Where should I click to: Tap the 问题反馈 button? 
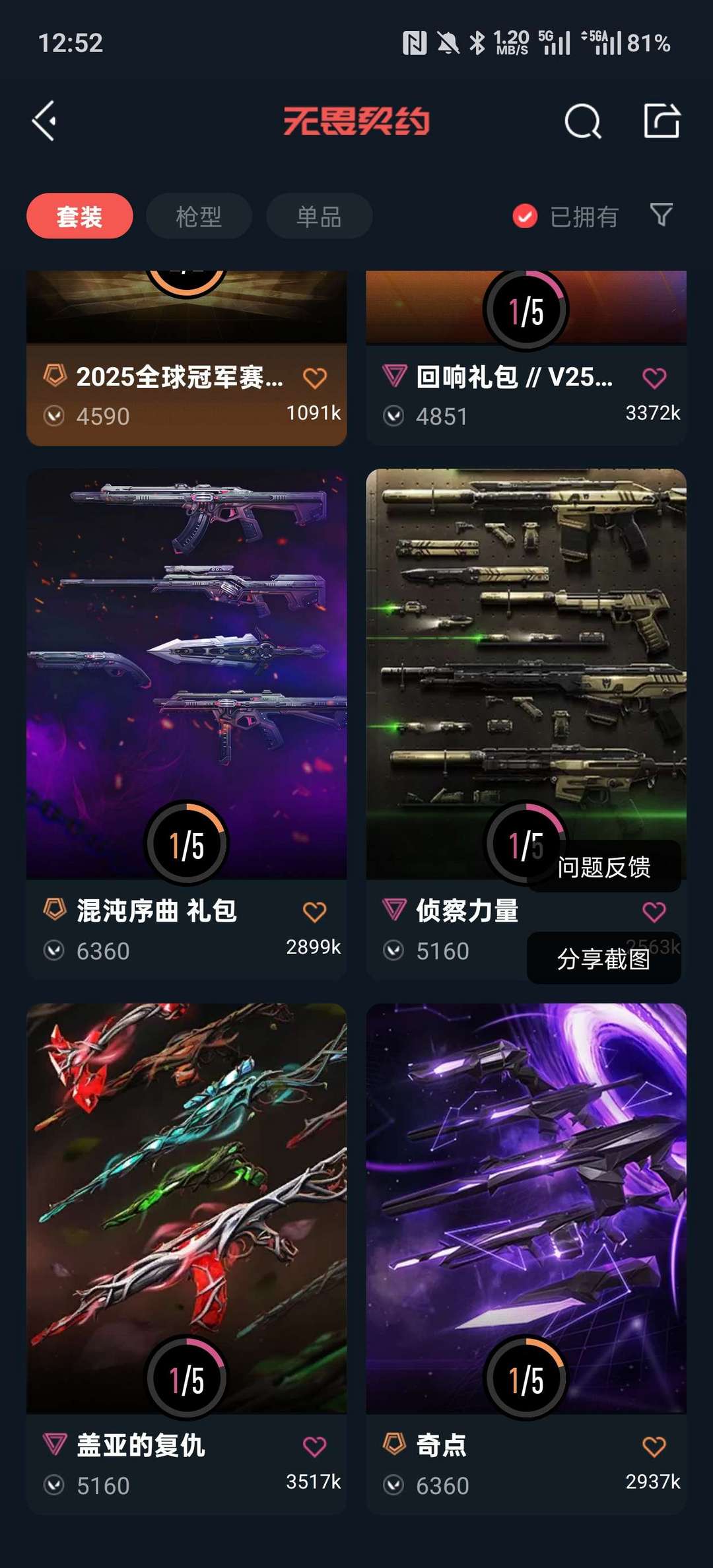click(603, 868)
